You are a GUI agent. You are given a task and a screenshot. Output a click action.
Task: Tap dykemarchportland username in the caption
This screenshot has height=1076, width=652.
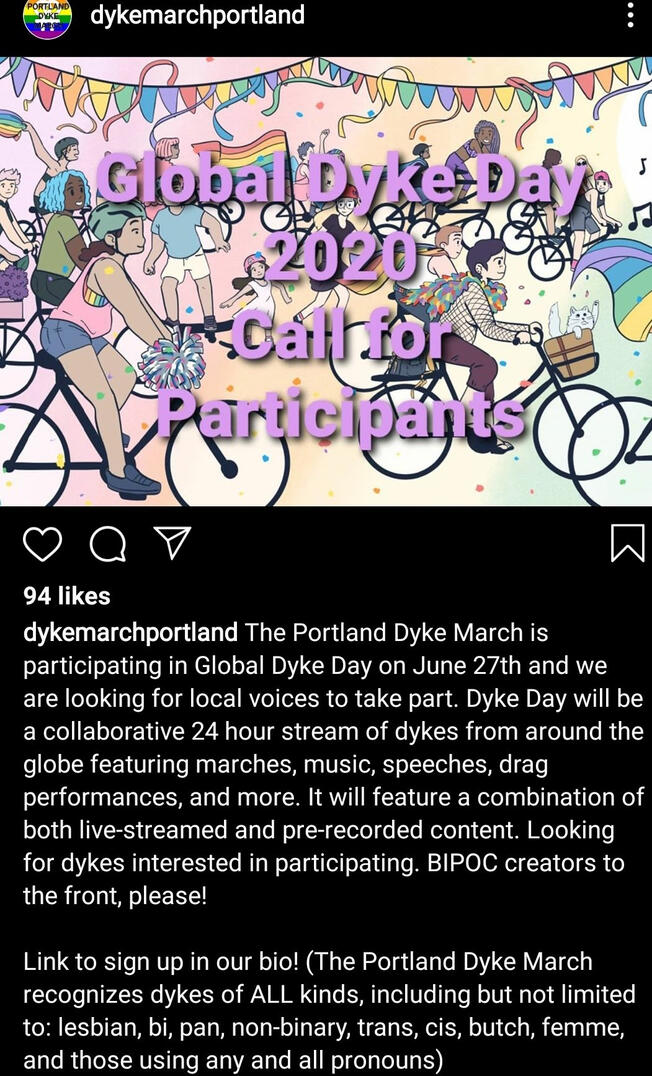pos(130,633)
